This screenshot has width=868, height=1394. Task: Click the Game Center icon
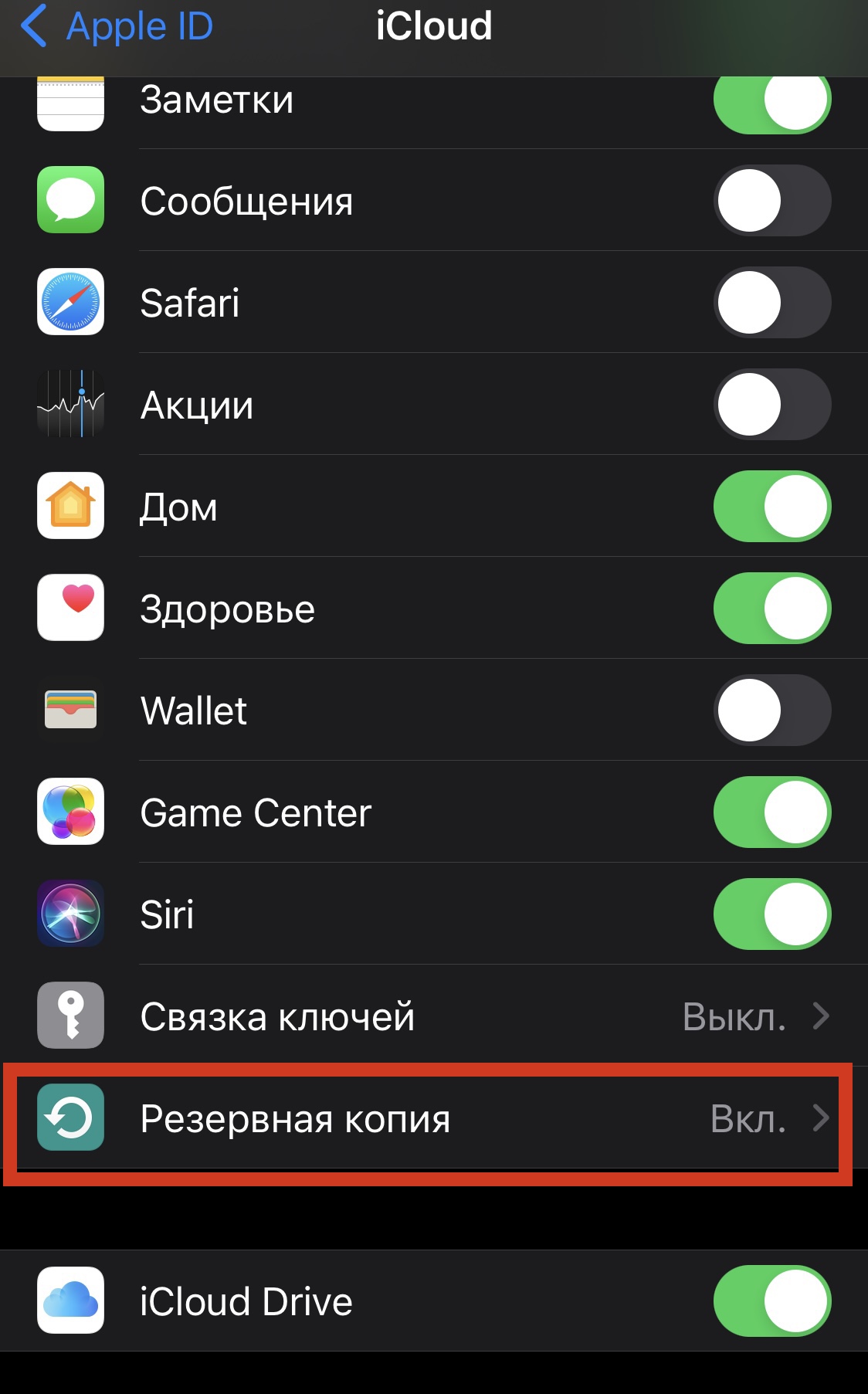(70, 812)
